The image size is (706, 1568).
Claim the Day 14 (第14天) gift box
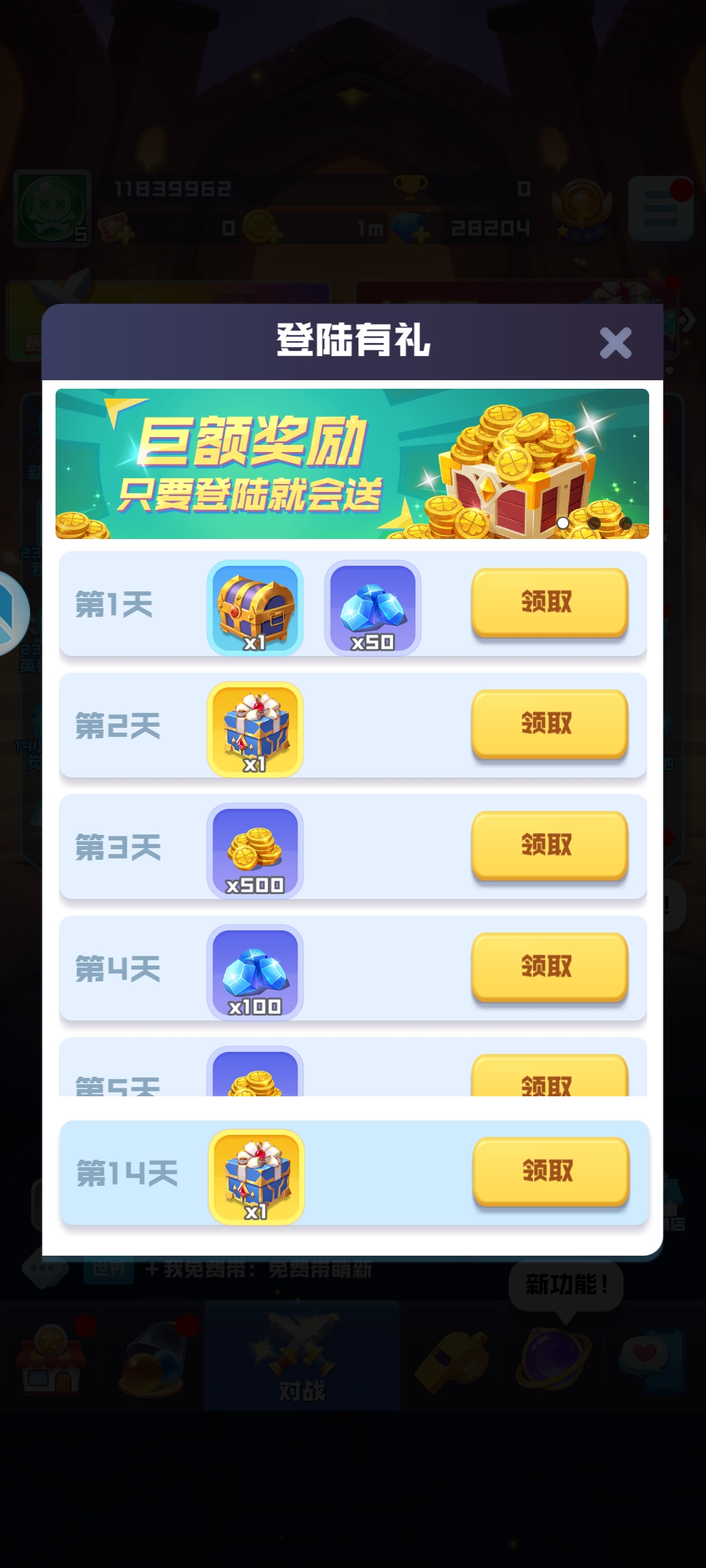pos(550,1171)
